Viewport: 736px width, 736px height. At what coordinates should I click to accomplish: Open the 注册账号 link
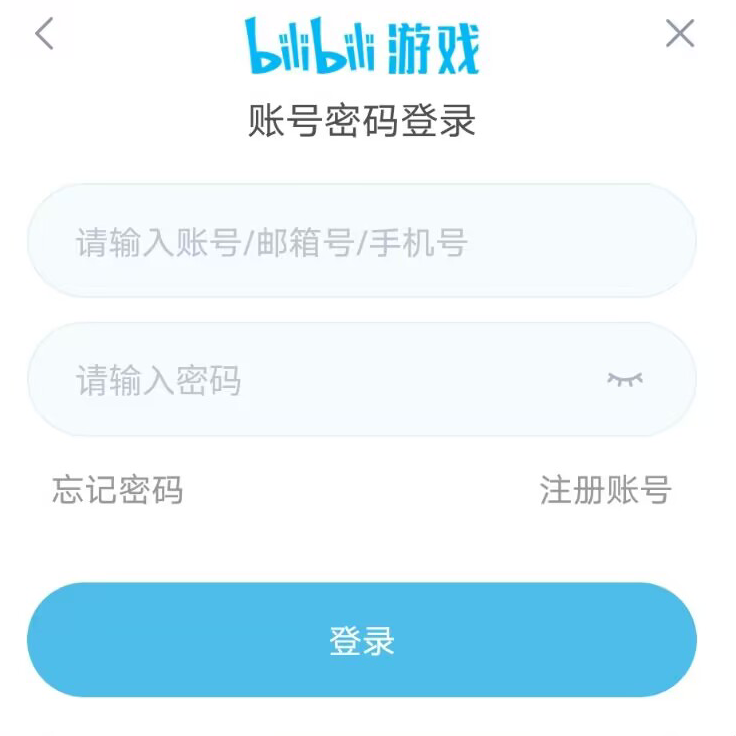point(606,490)
